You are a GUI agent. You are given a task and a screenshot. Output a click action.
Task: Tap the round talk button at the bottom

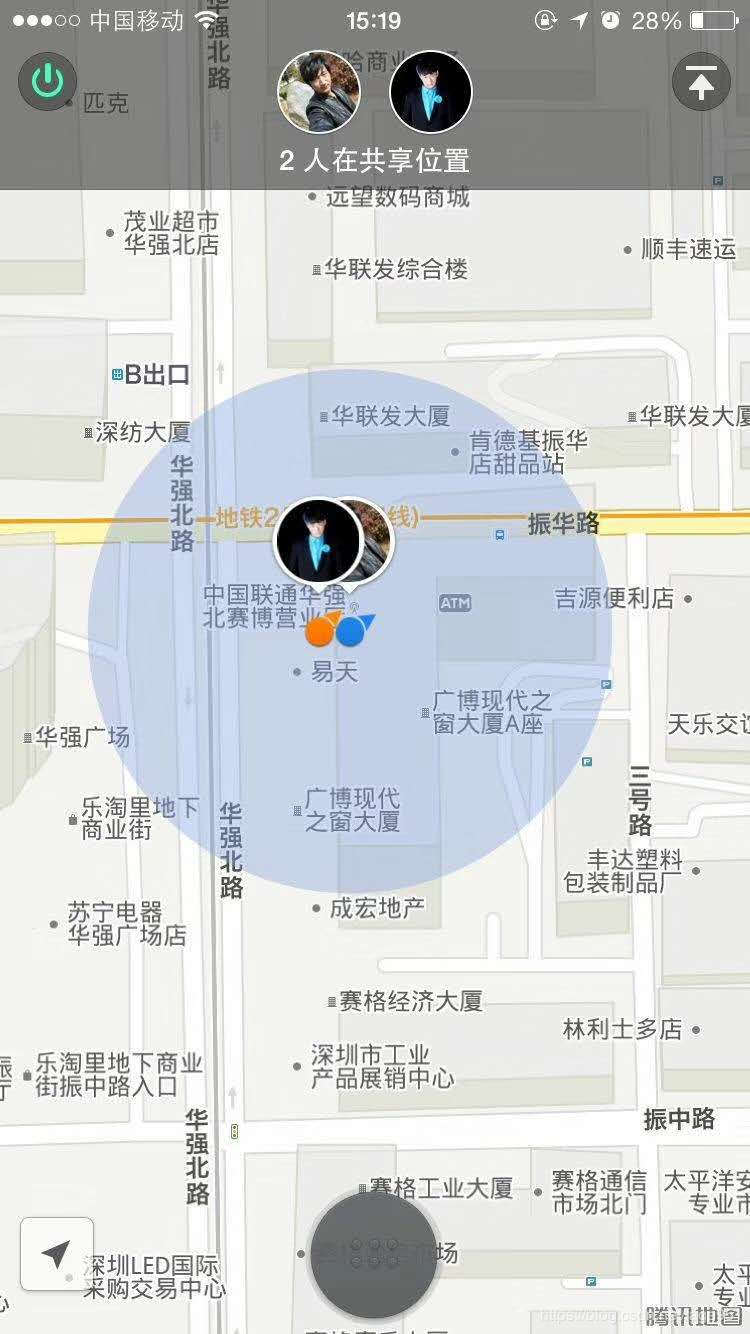pyautogui.click(x=373, y=1255)
